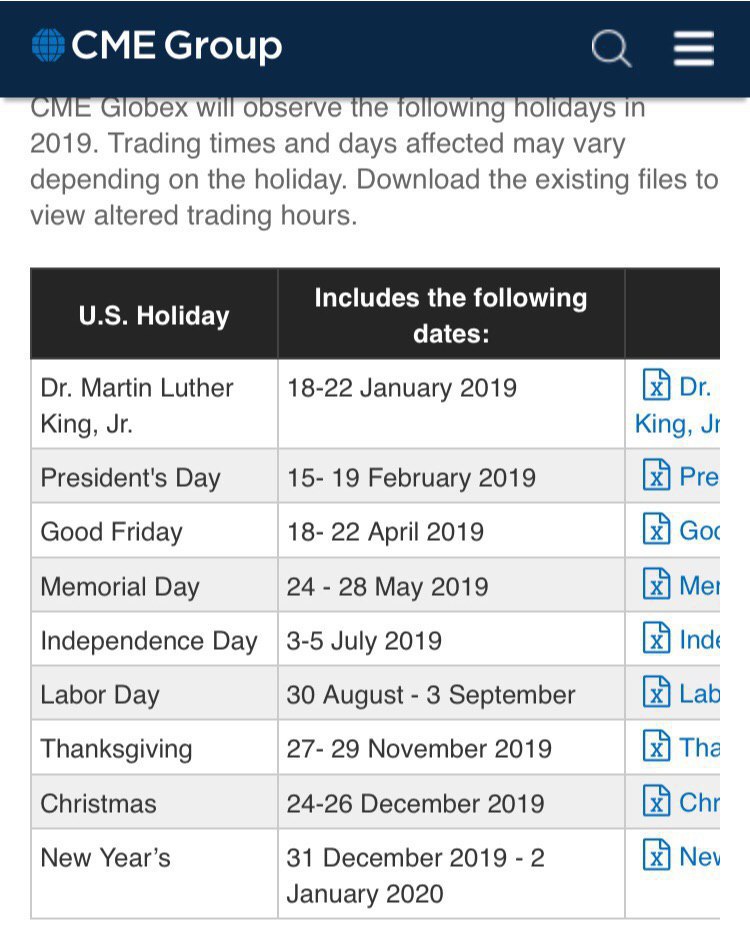
Task: Download the New Year's schedule file
Action: tap(682, 856)
